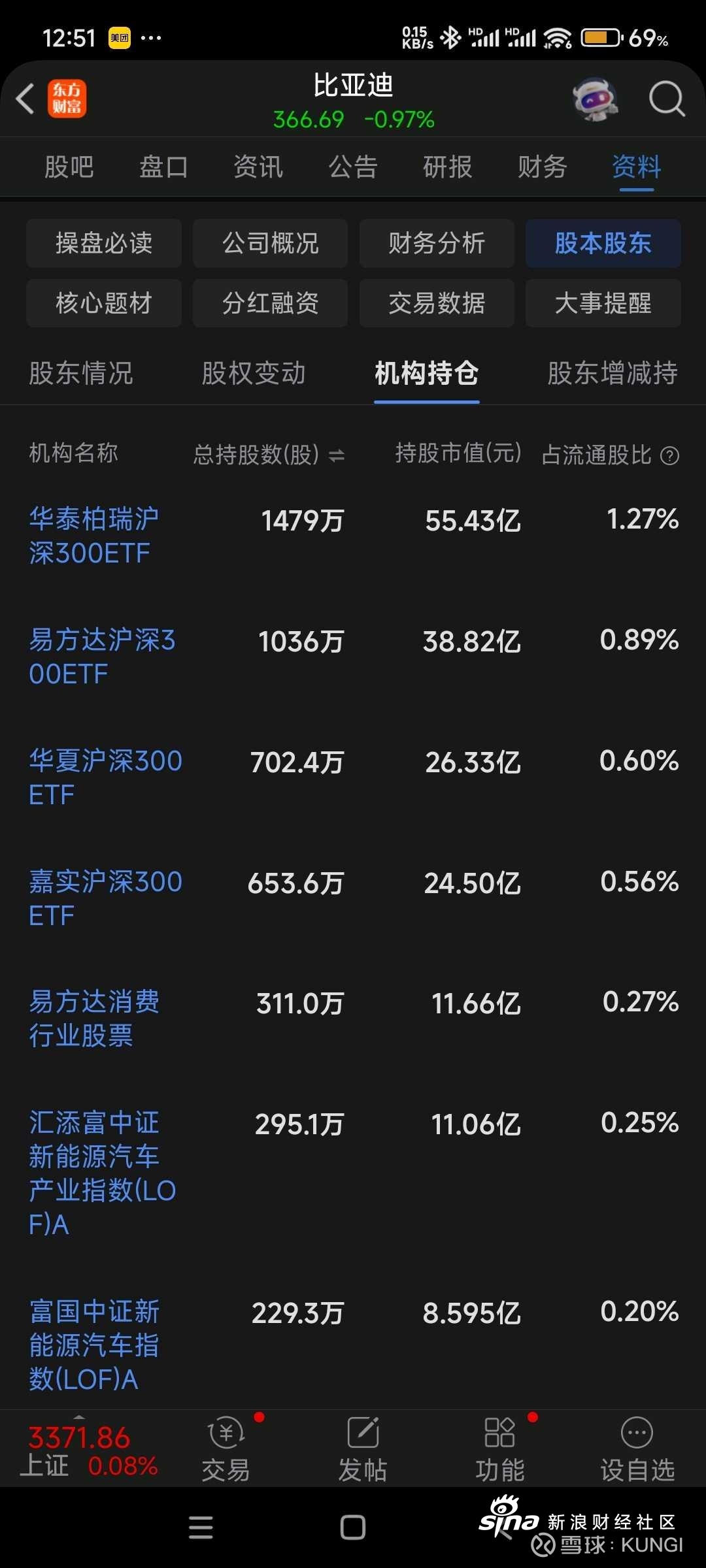
Task: Sort by 总持股数(股) column
Action: 269,454
